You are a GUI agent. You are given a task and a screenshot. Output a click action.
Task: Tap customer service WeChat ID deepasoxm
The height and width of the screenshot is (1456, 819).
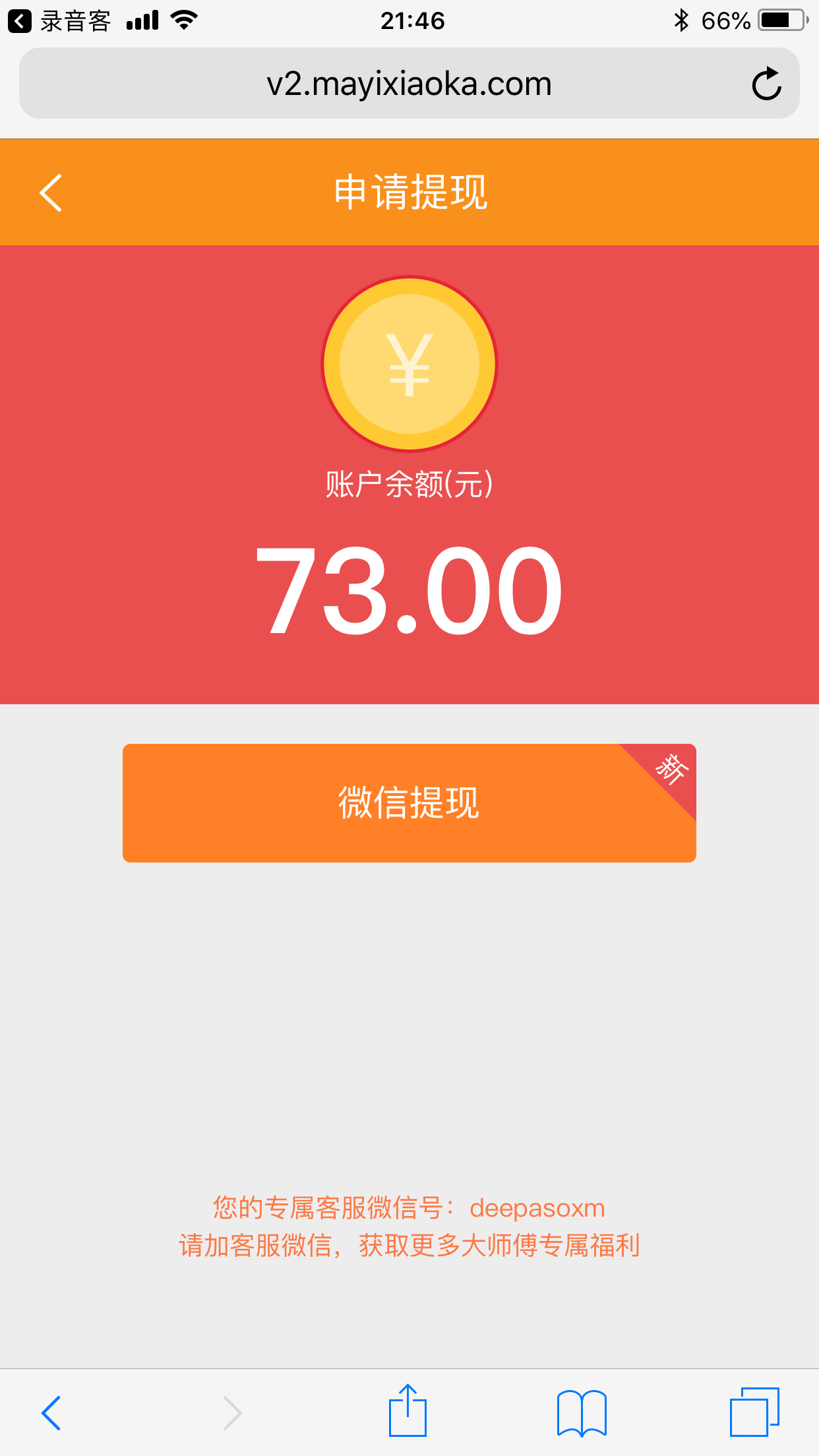coord(538,1207)
